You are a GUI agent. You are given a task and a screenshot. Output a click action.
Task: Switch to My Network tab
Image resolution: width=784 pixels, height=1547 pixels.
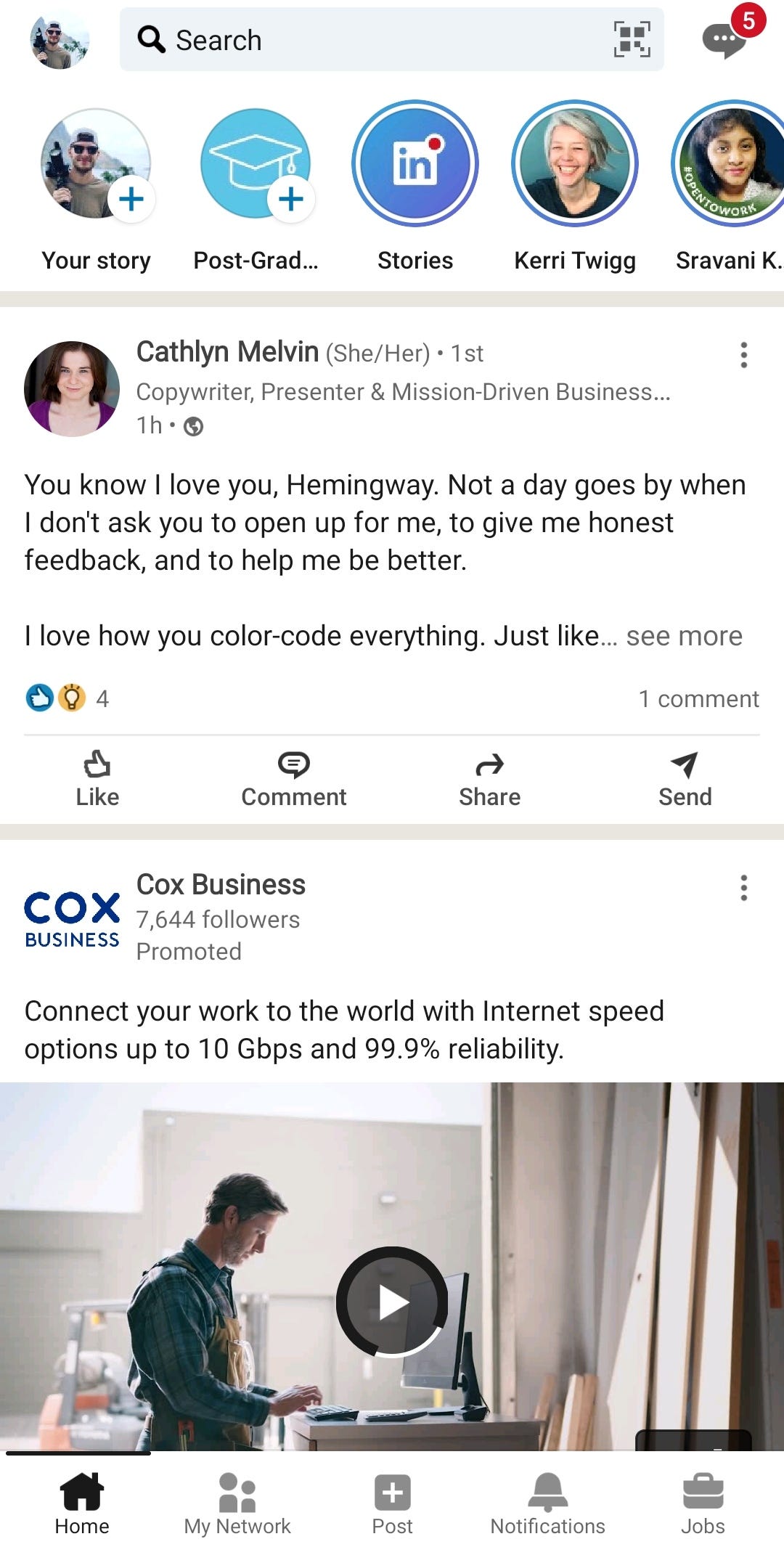pyautogui.click(x=237, y=1503)
